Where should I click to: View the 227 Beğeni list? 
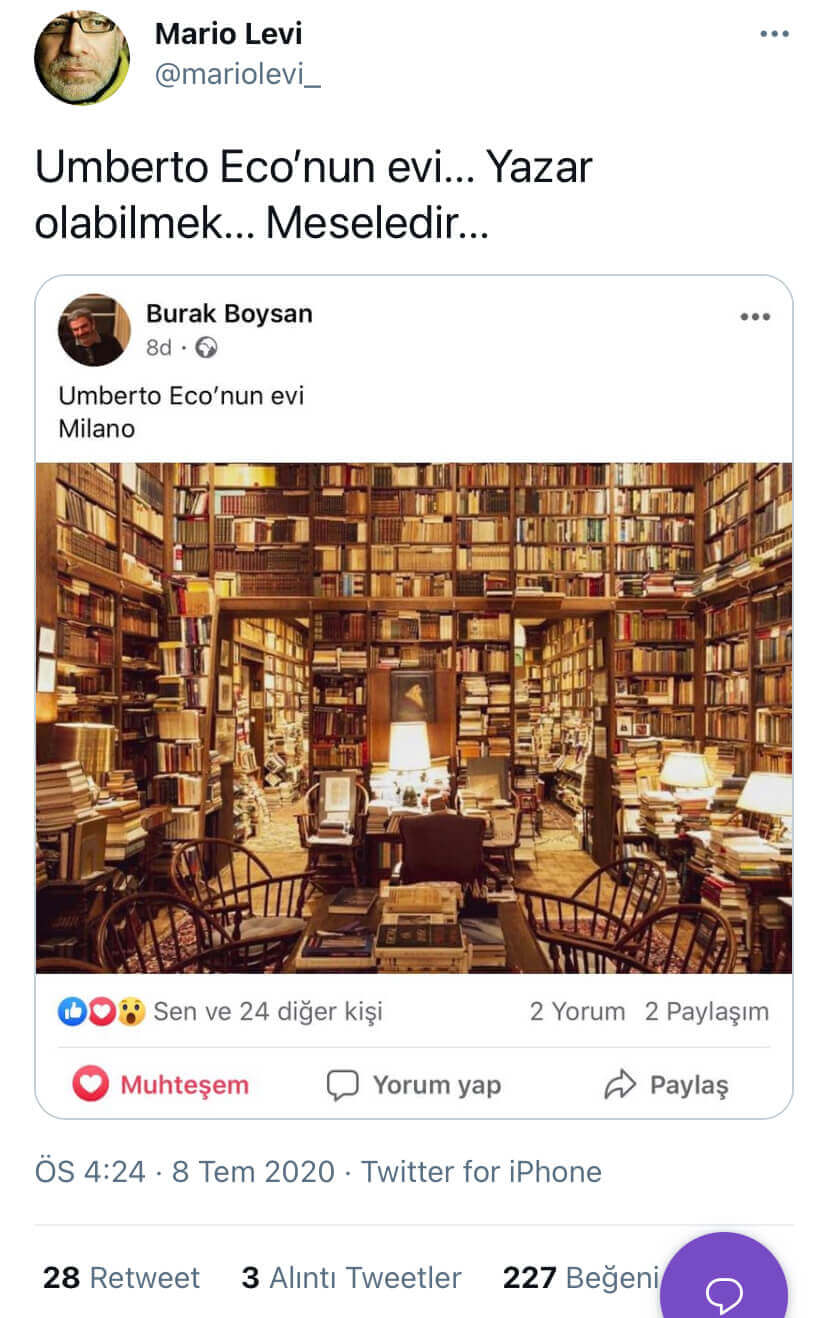click(x=580, y=1277)
